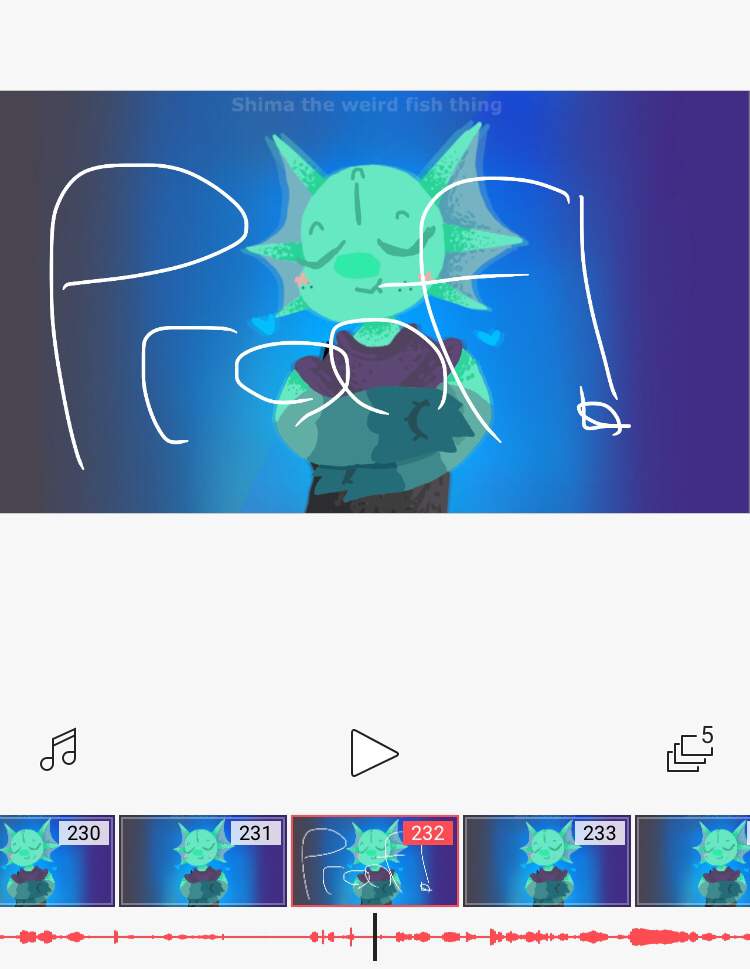Select frame 231 in the timeline
750x969 pixels.
[x=203, y=861]
